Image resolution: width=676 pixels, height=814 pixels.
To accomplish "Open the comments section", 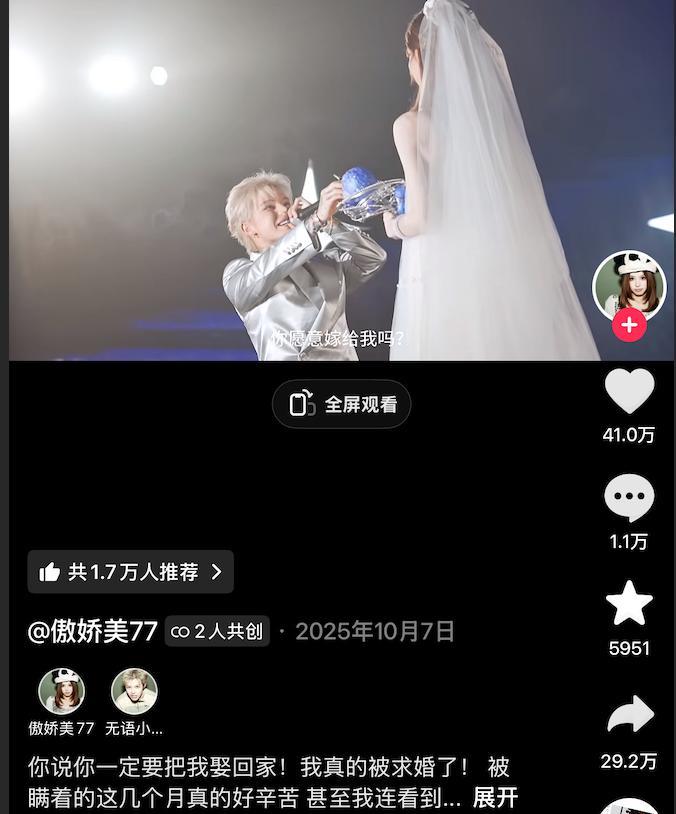I will (x=629, y=498).
